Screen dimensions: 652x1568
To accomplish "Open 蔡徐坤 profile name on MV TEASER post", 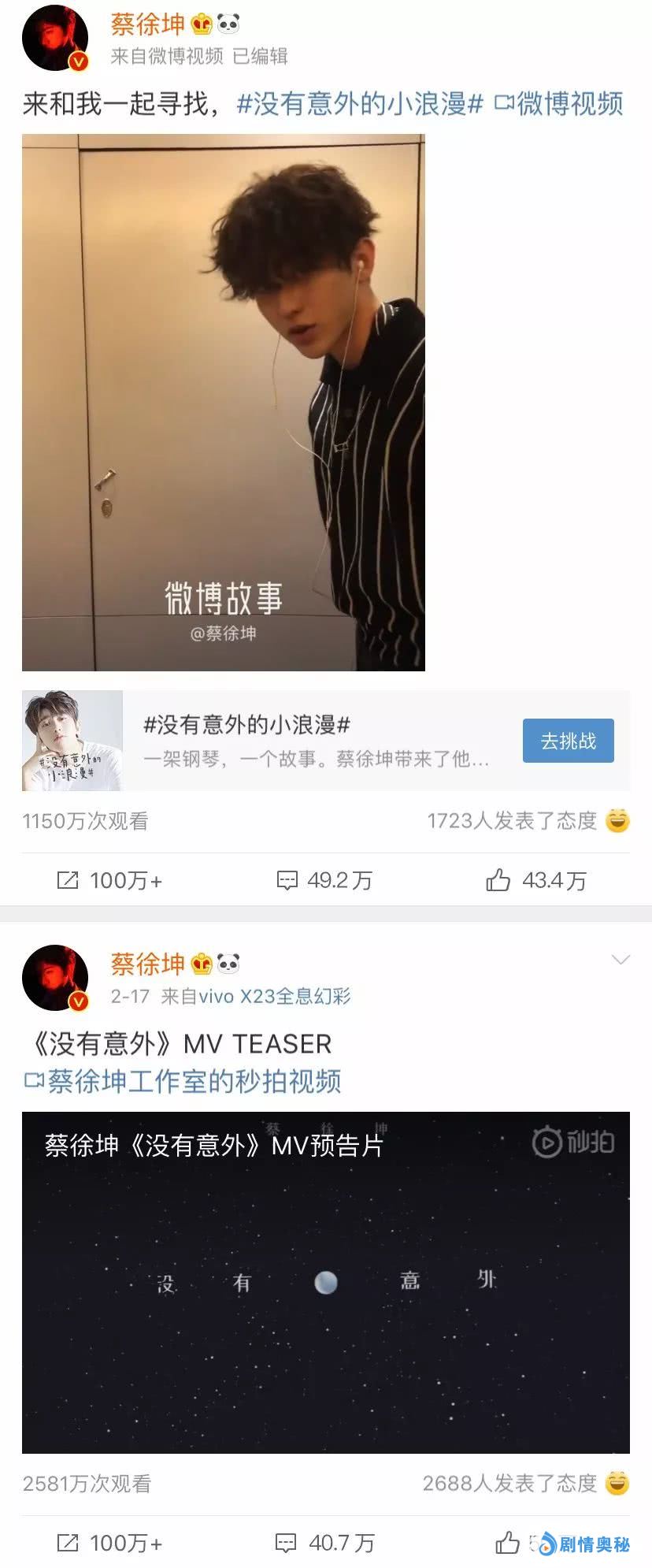I will pyautogui.click(x=147, y=963).
